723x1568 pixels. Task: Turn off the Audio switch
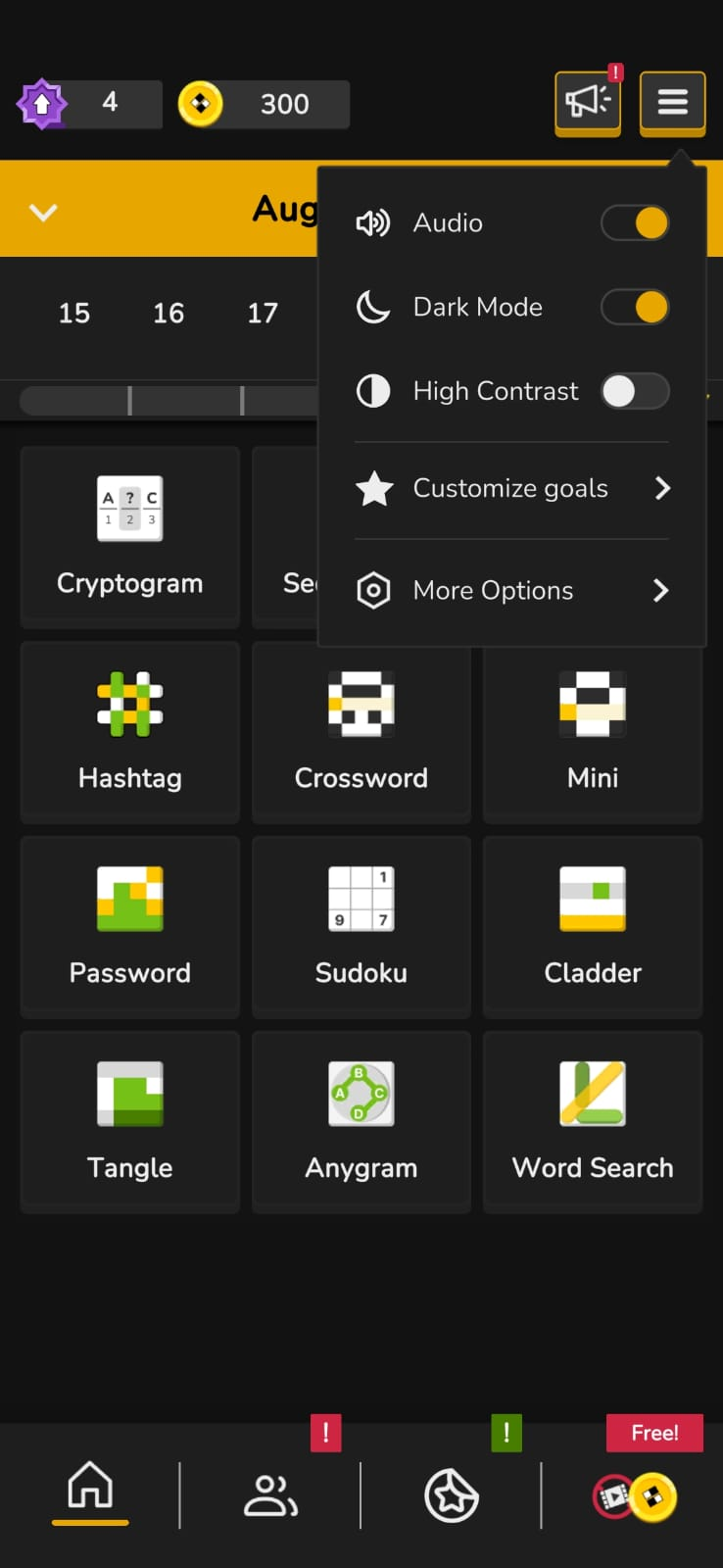click(635, 223)
